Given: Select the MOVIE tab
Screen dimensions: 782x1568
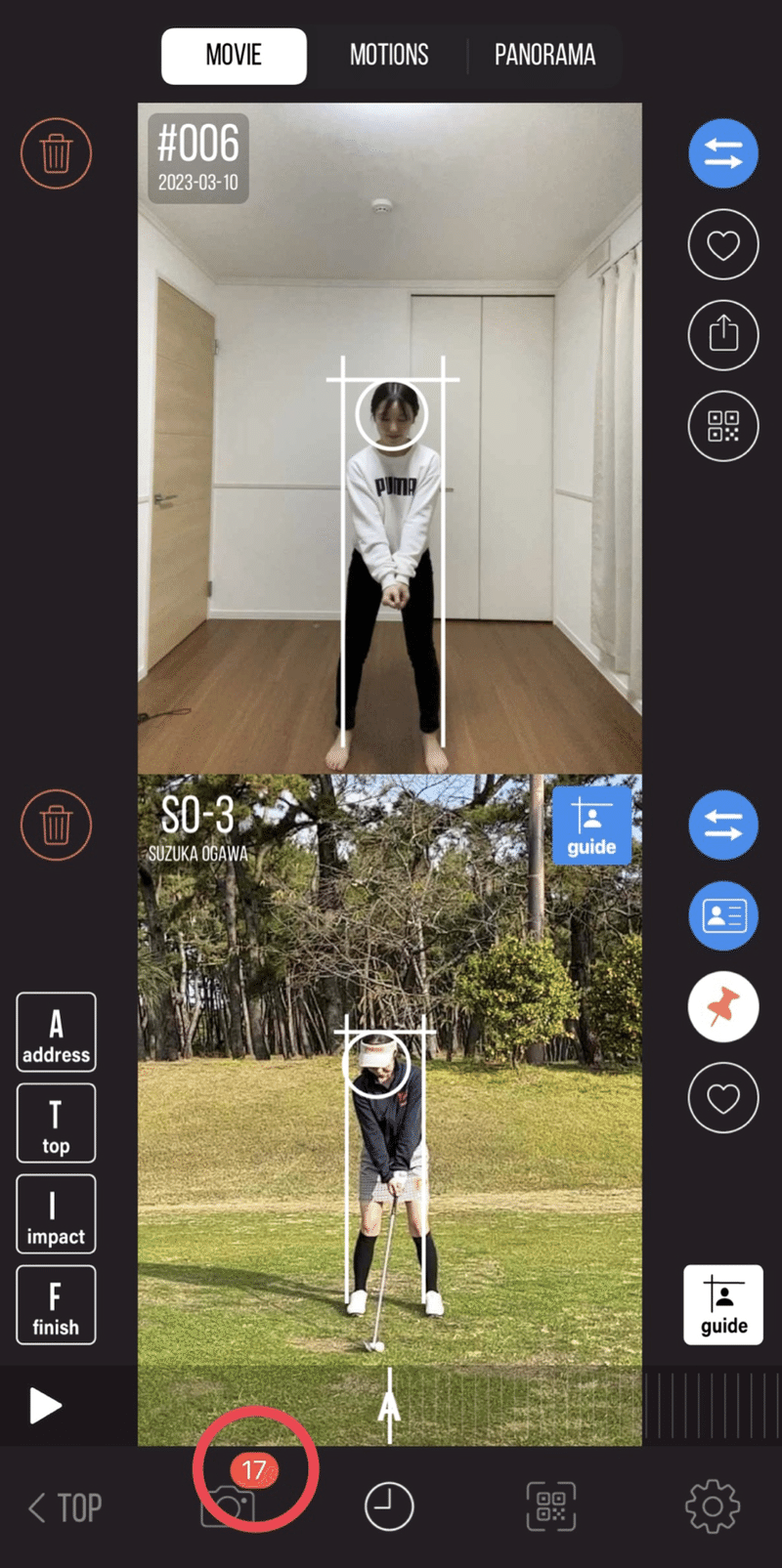Looking at the screenshot, I should 234,56.
